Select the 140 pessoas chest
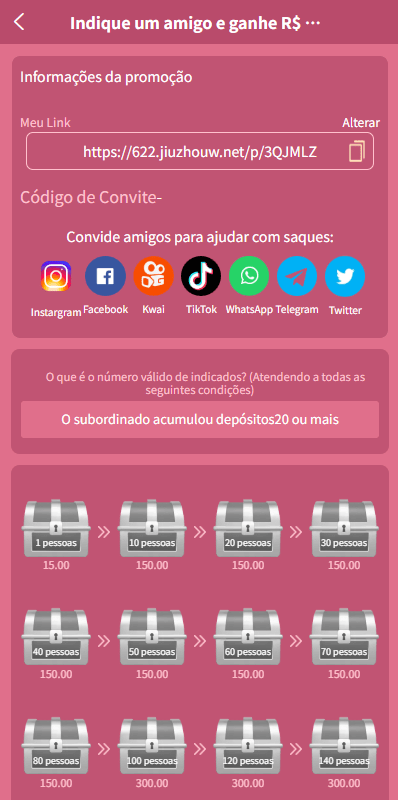This screenshot has width=398, height=800. [x=344, y=746]
